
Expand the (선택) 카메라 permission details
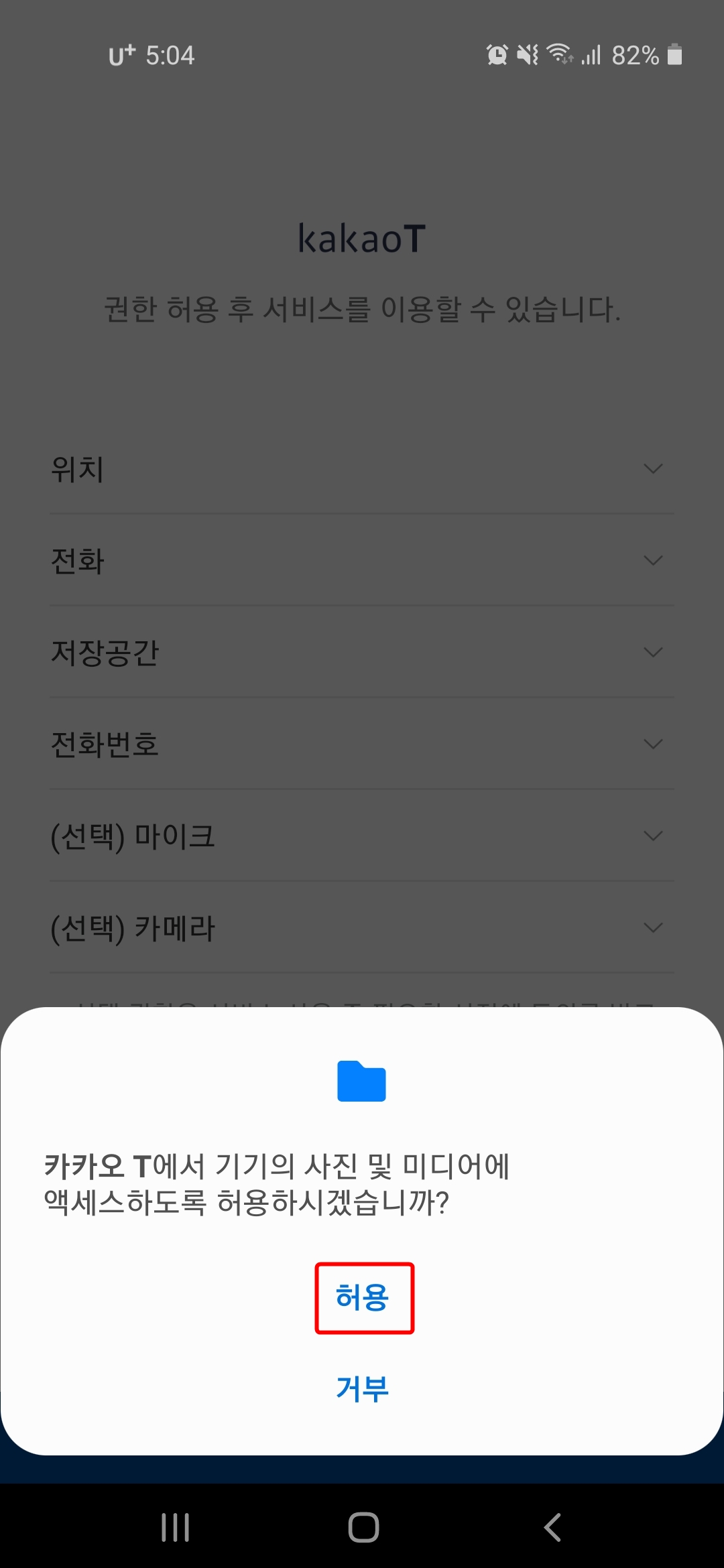pos(654,927)
